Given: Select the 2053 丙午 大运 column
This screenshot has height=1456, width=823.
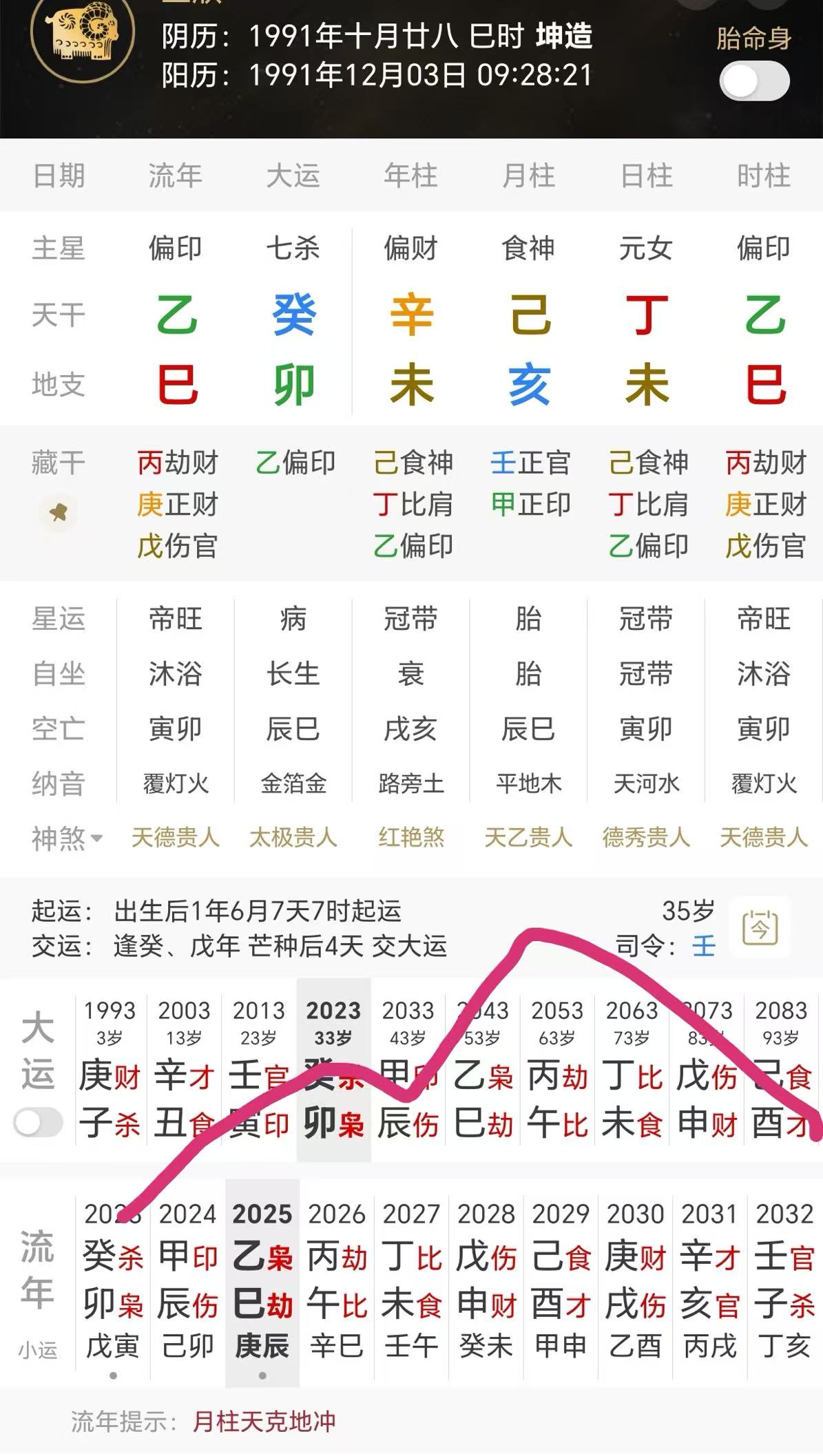Looking at the screenshot, I should click(x=557, y=1070).
